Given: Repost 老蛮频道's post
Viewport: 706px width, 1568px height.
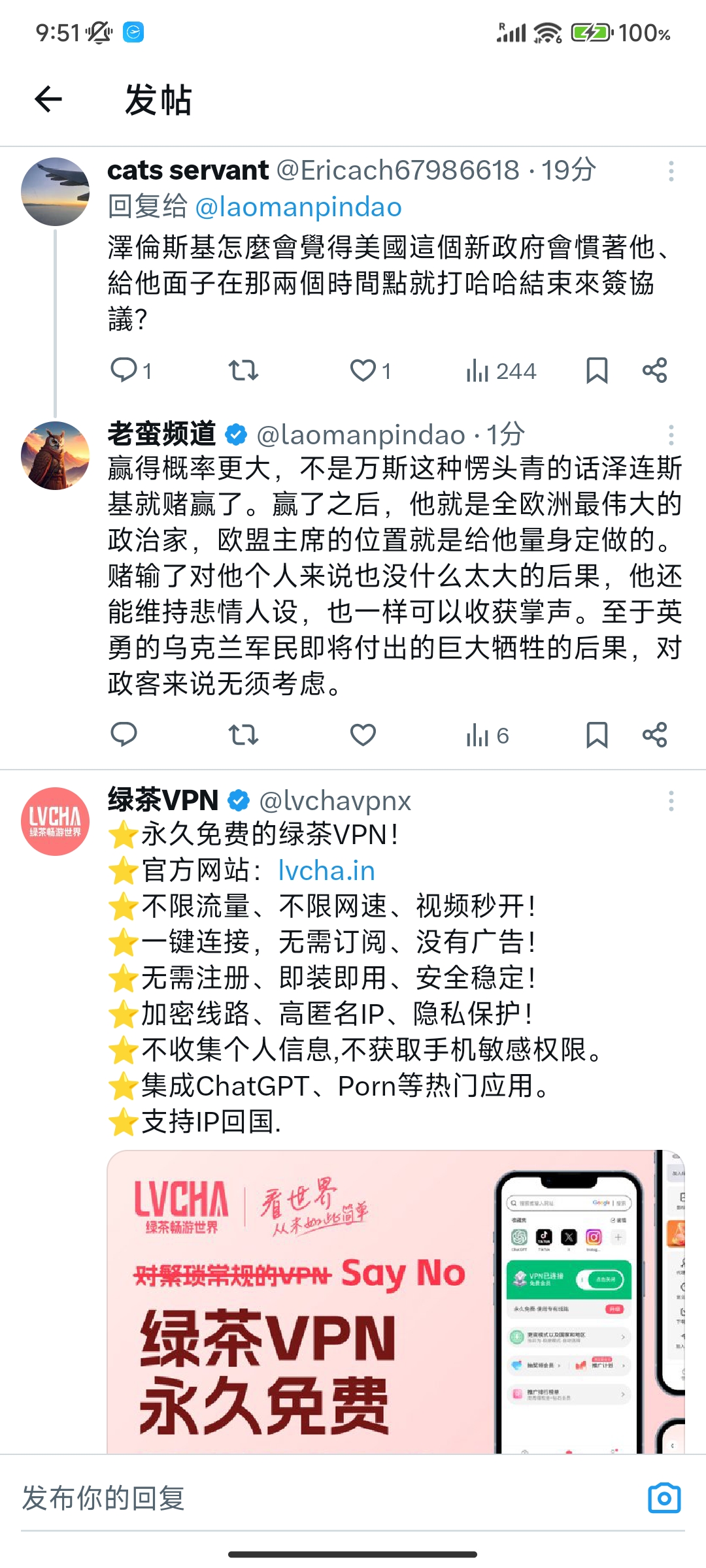Looking at the screenshot, I should pos(243,735).
